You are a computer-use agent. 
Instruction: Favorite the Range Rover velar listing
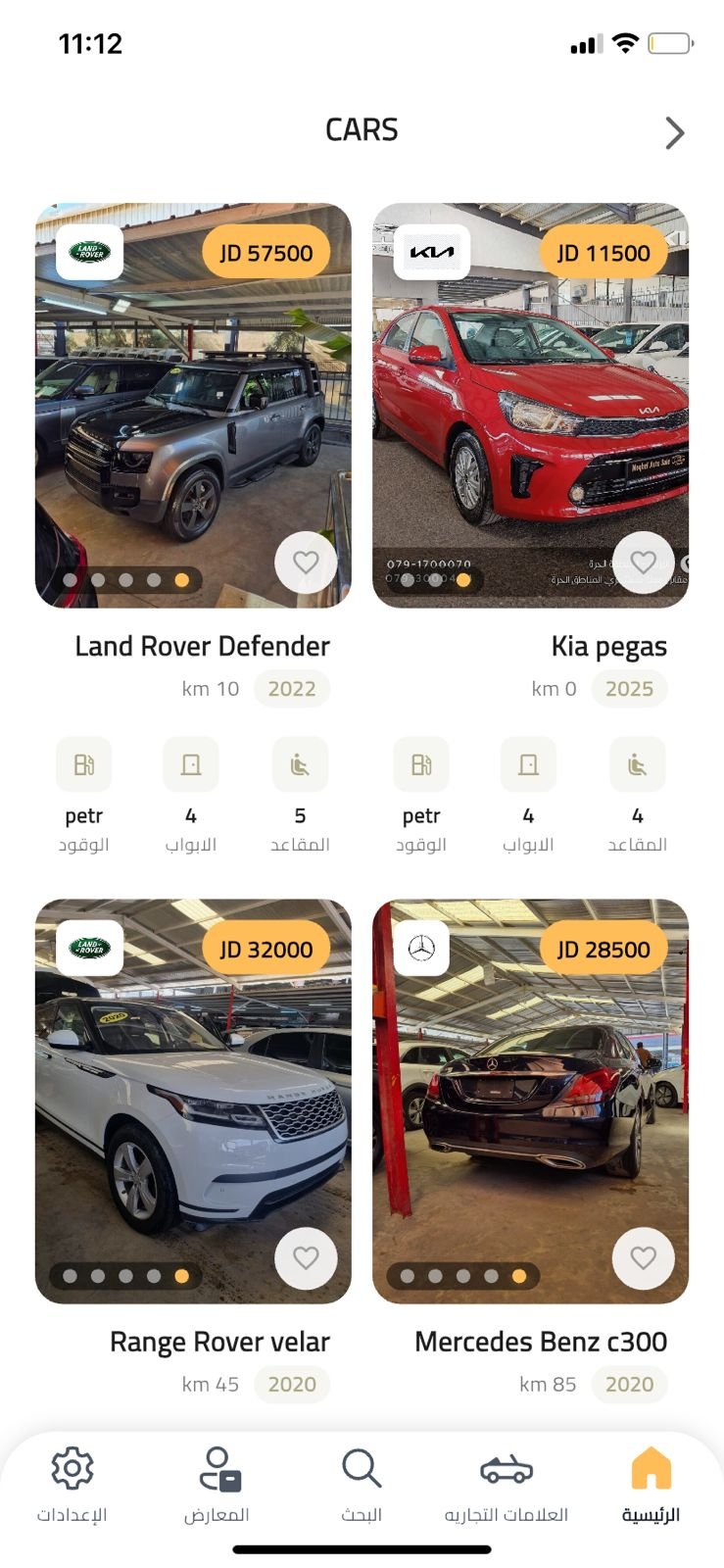point(306,1258)
